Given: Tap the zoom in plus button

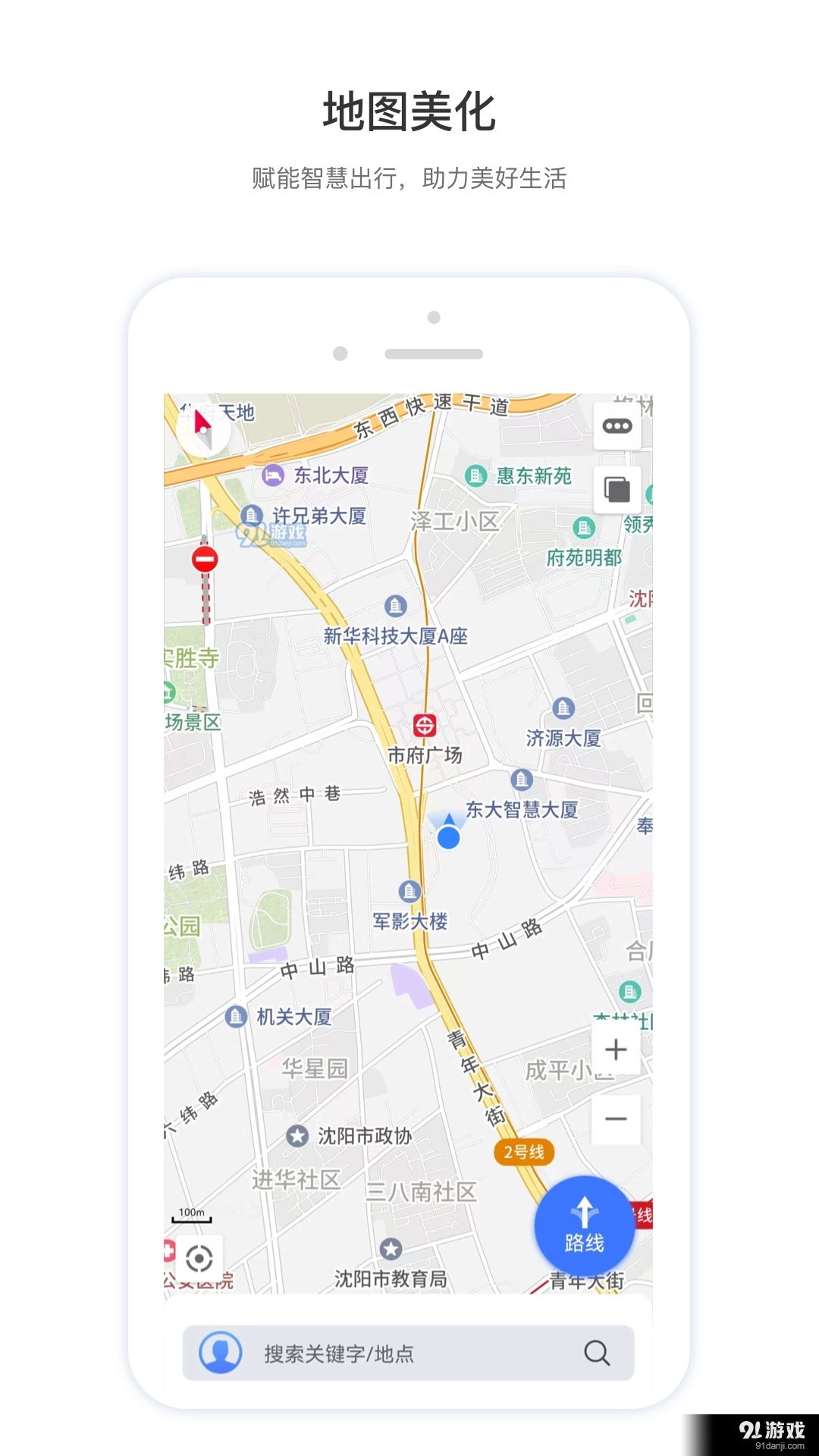Looking at the screenshot, I should pyautogui.click(x=616, y=1050).
